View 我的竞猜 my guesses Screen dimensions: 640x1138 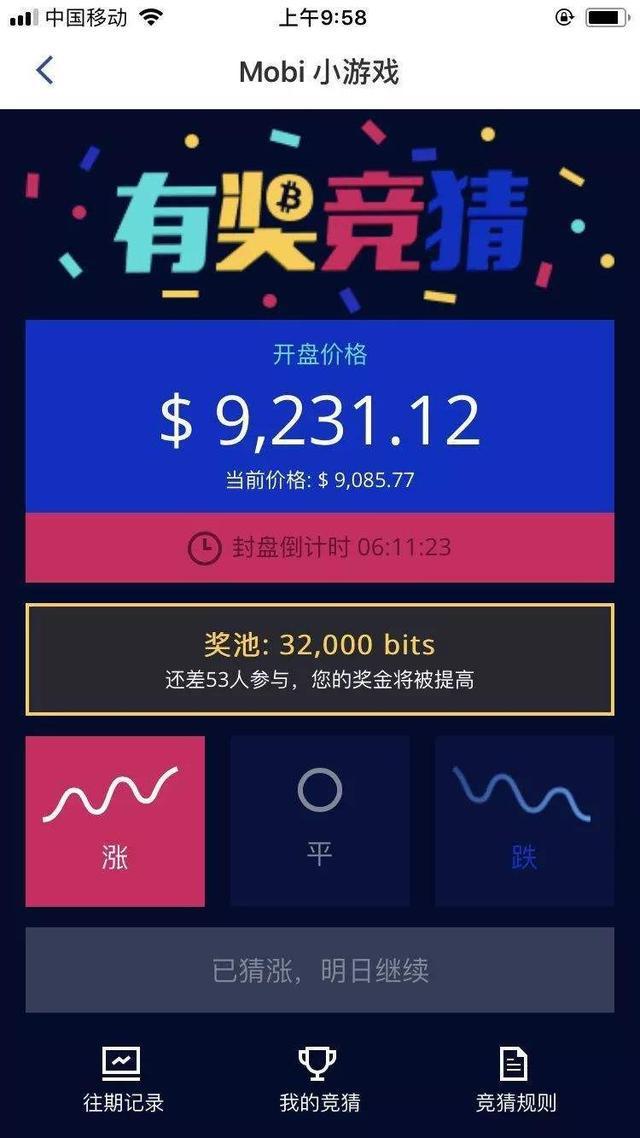pyautogui.click(x=319, y=1080)
